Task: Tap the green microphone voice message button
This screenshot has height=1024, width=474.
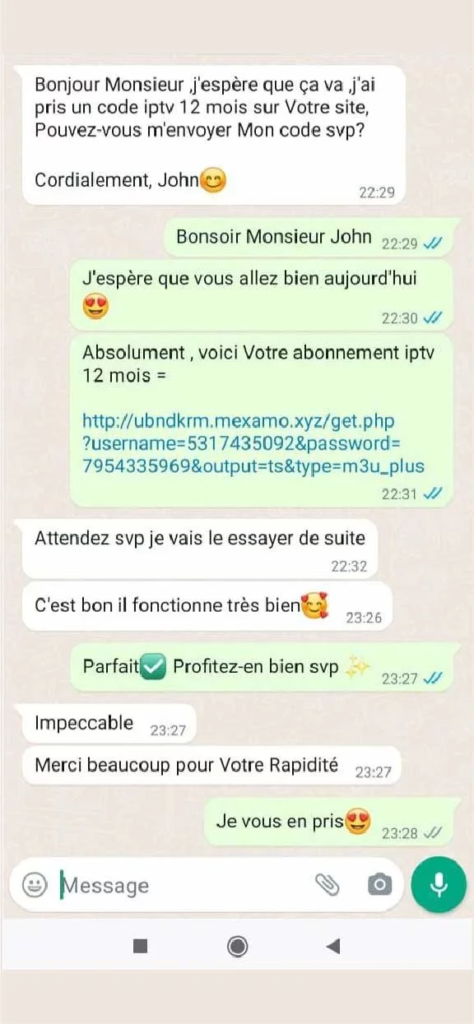Action: [x=439, y=885]
